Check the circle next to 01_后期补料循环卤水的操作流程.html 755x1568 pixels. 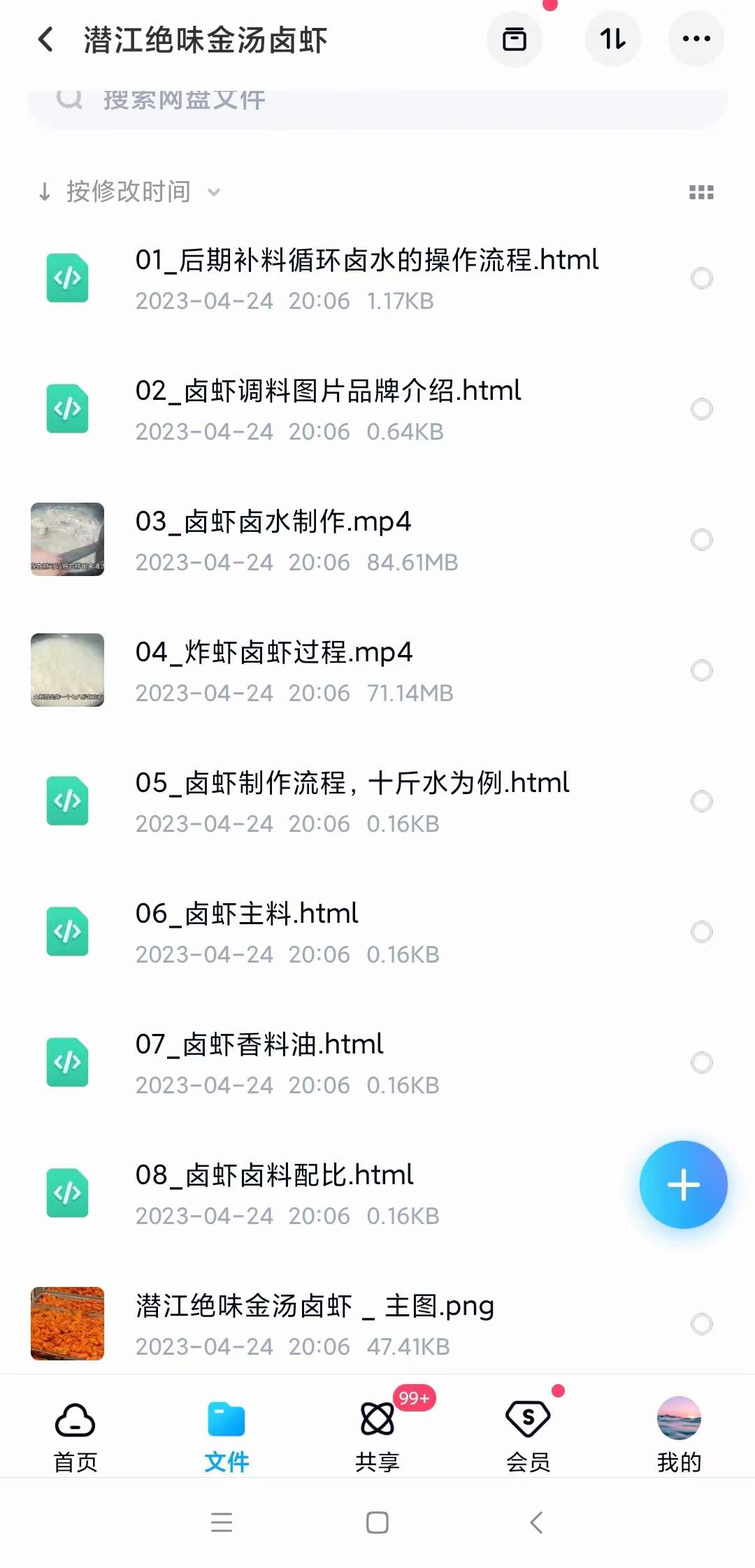point(703,278)
